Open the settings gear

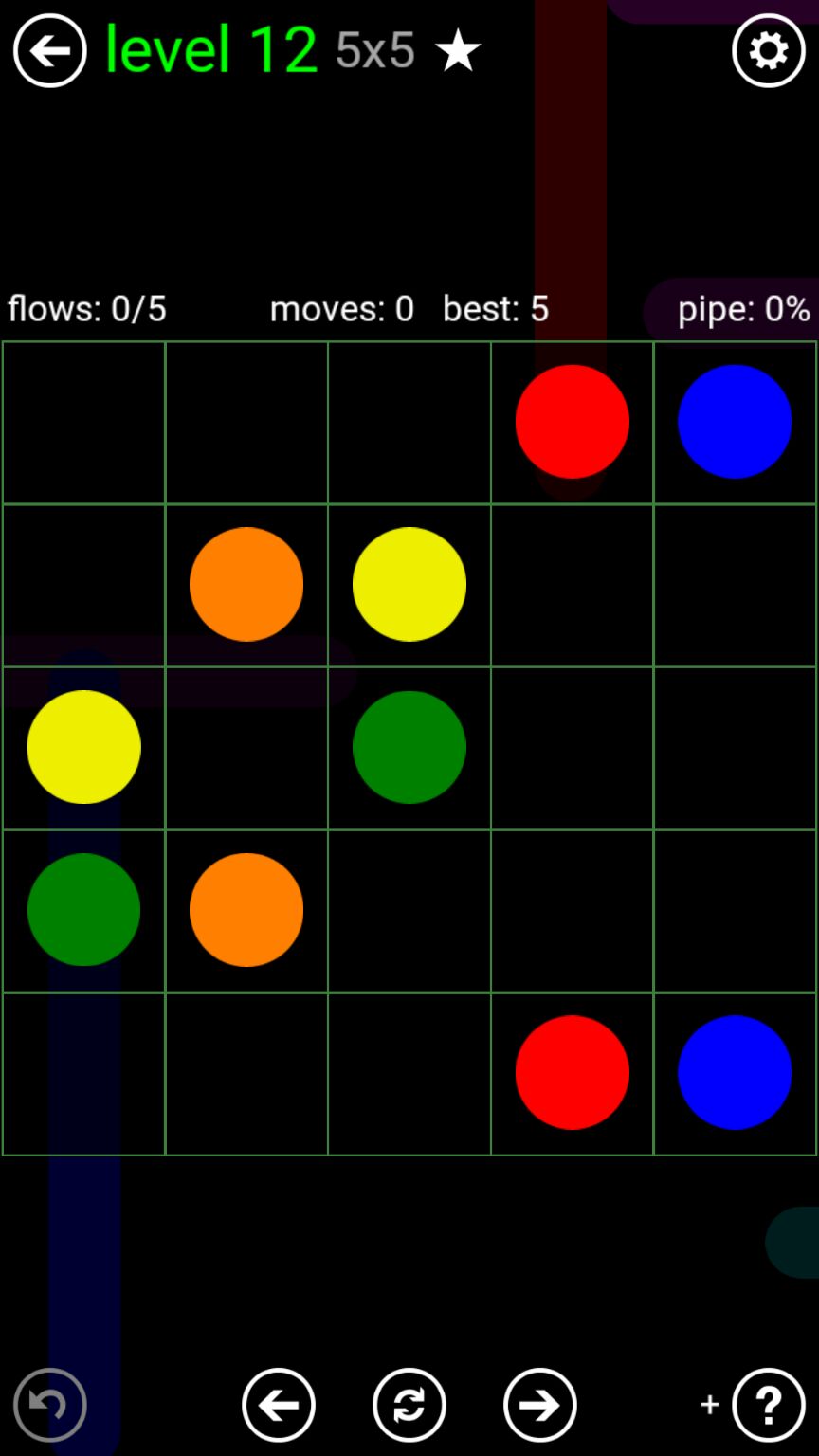[x=768, y=50]
